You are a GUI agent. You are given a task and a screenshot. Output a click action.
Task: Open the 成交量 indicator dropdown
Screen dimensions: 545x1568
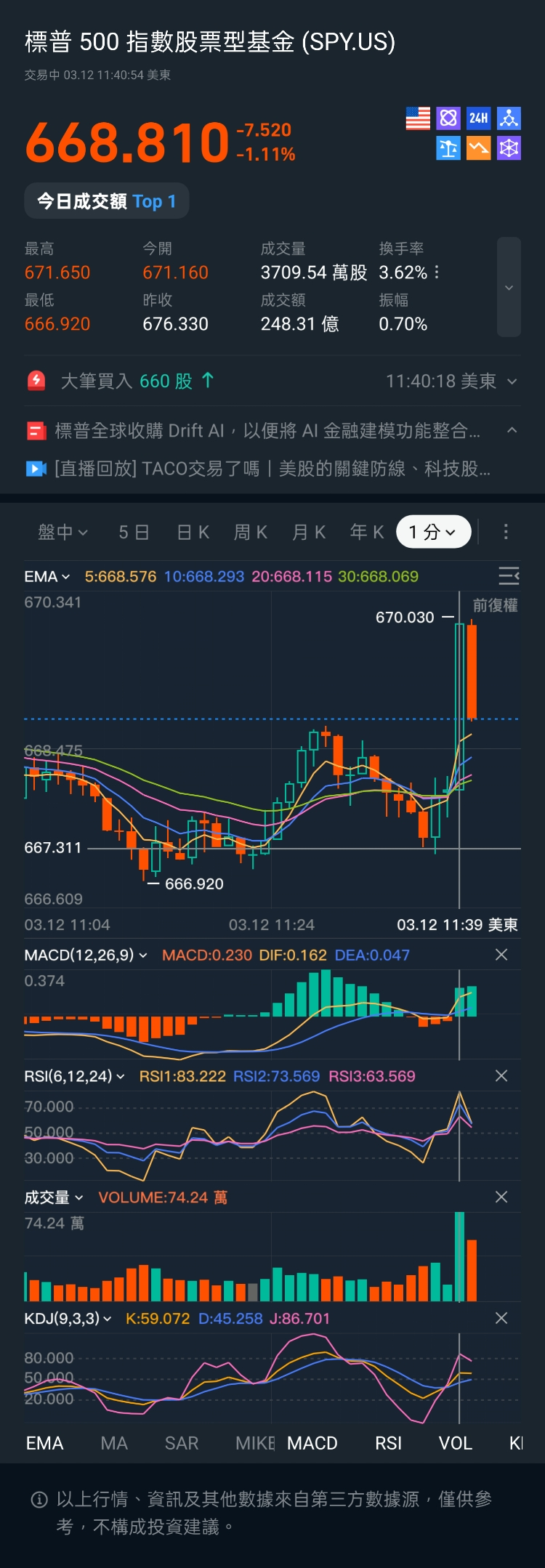[x=54, y=1197]
